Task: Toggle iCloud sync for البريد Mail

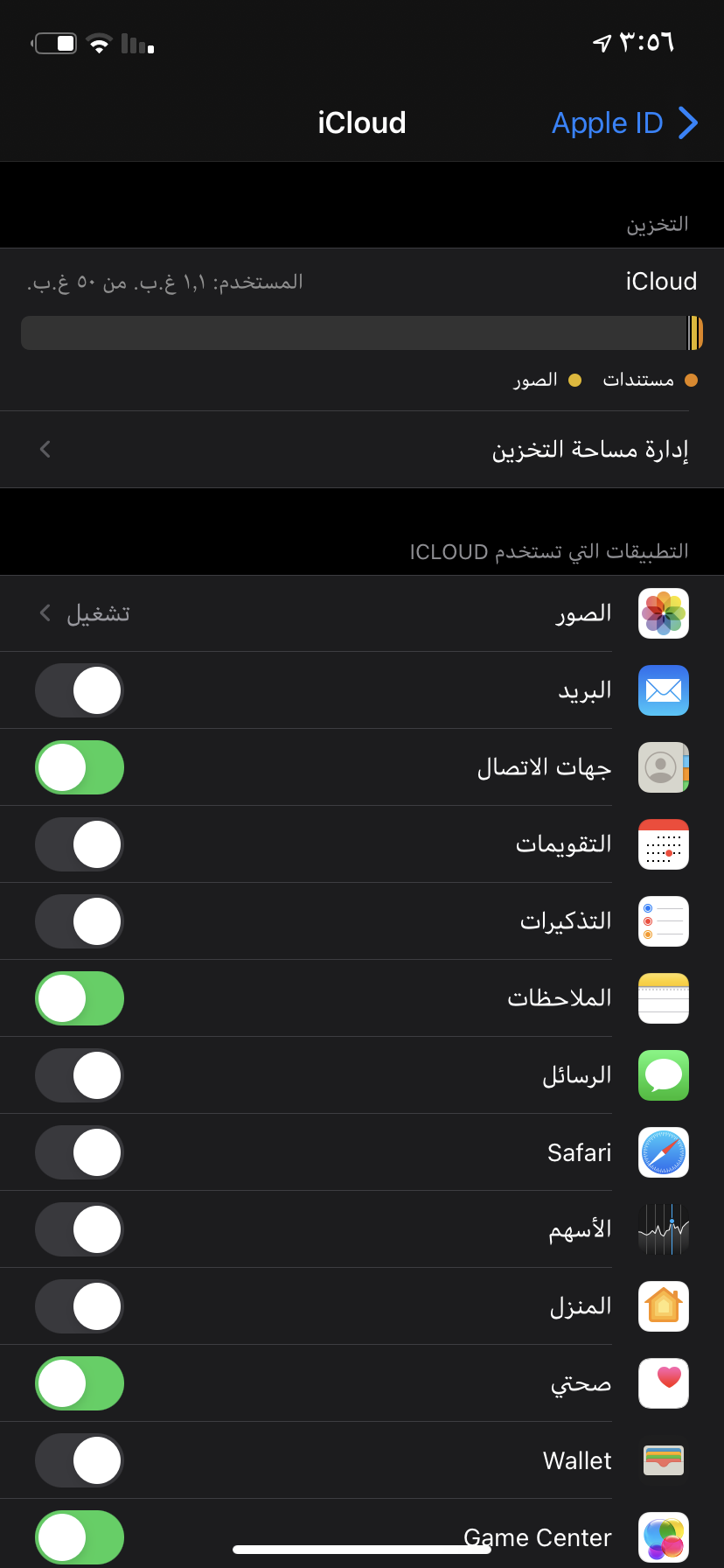Action: 80,690
